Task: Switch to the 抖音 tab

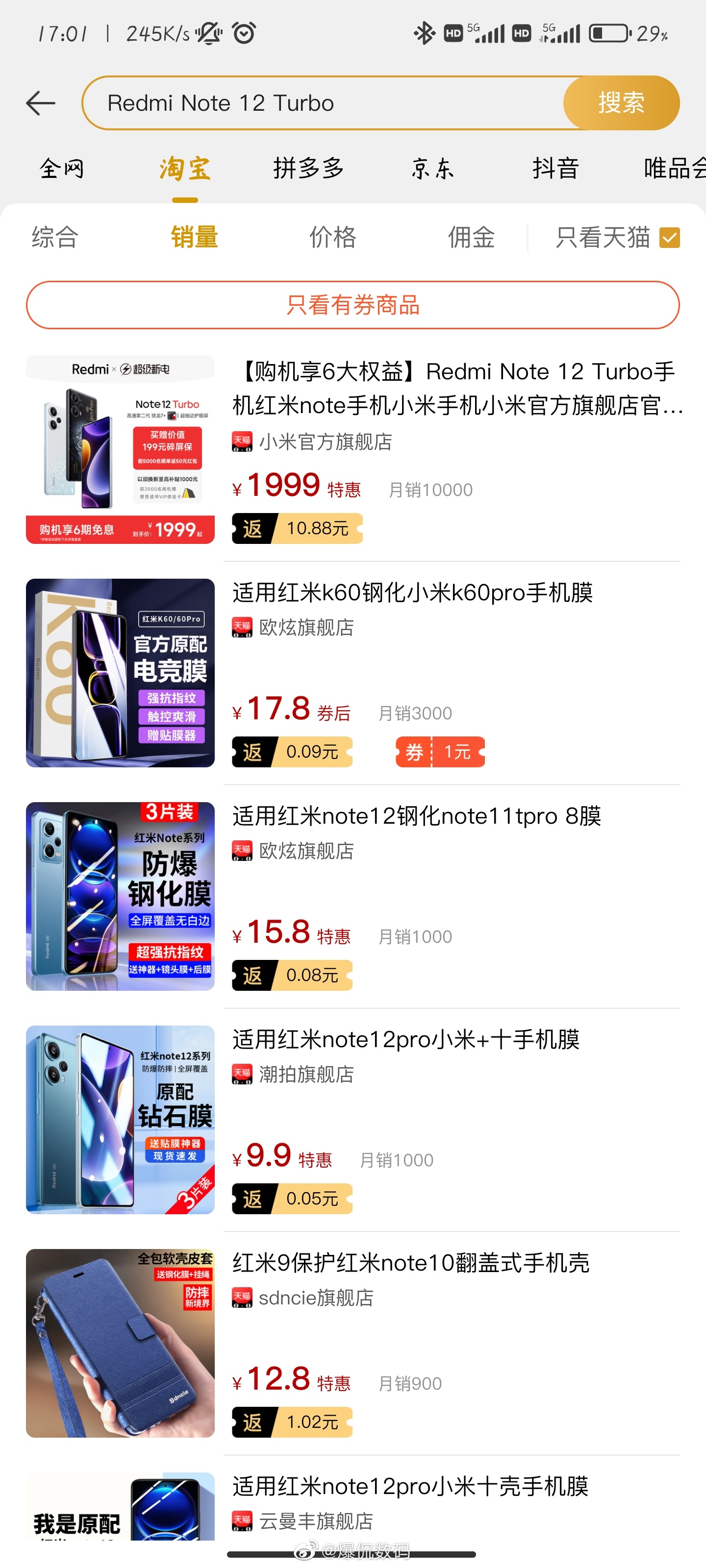Action: tap(555, 169)
